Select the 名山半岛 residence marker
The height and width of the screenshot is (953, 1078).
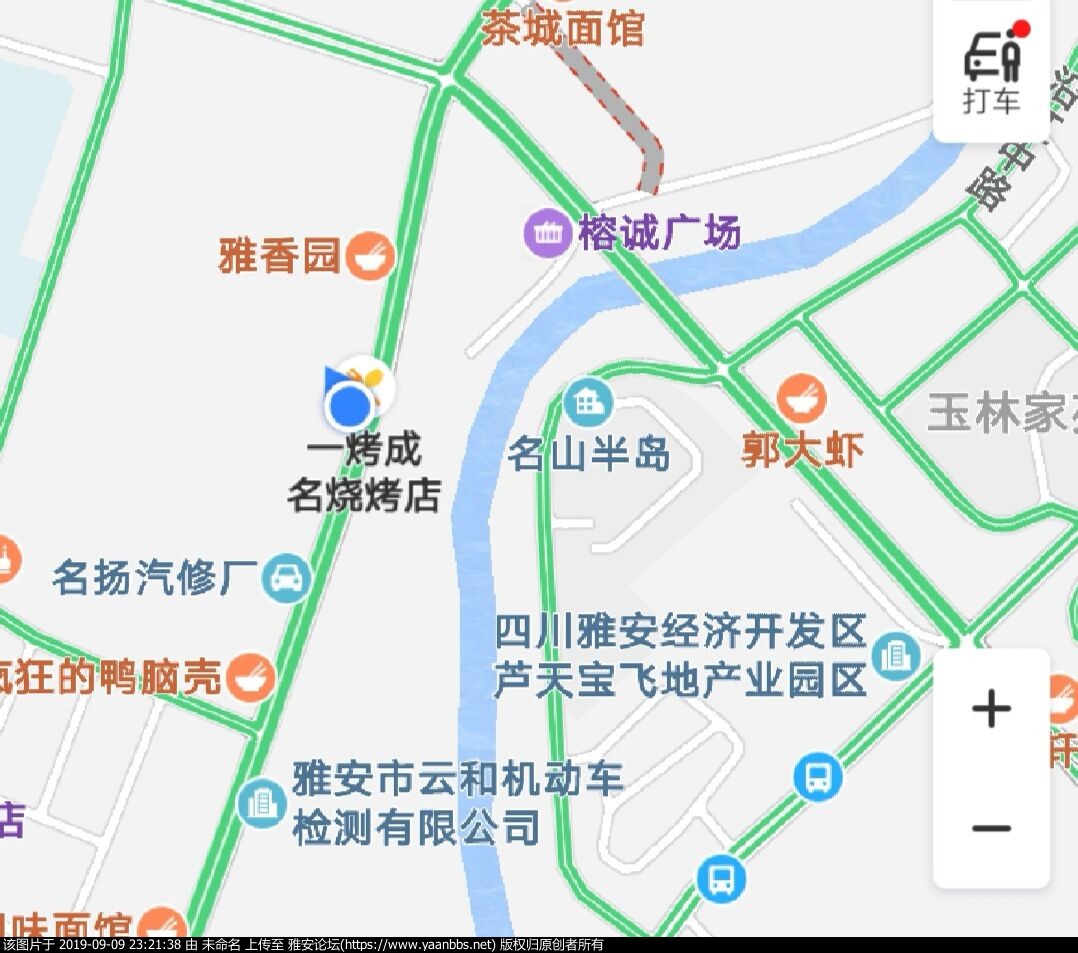[x=588, y=402]
